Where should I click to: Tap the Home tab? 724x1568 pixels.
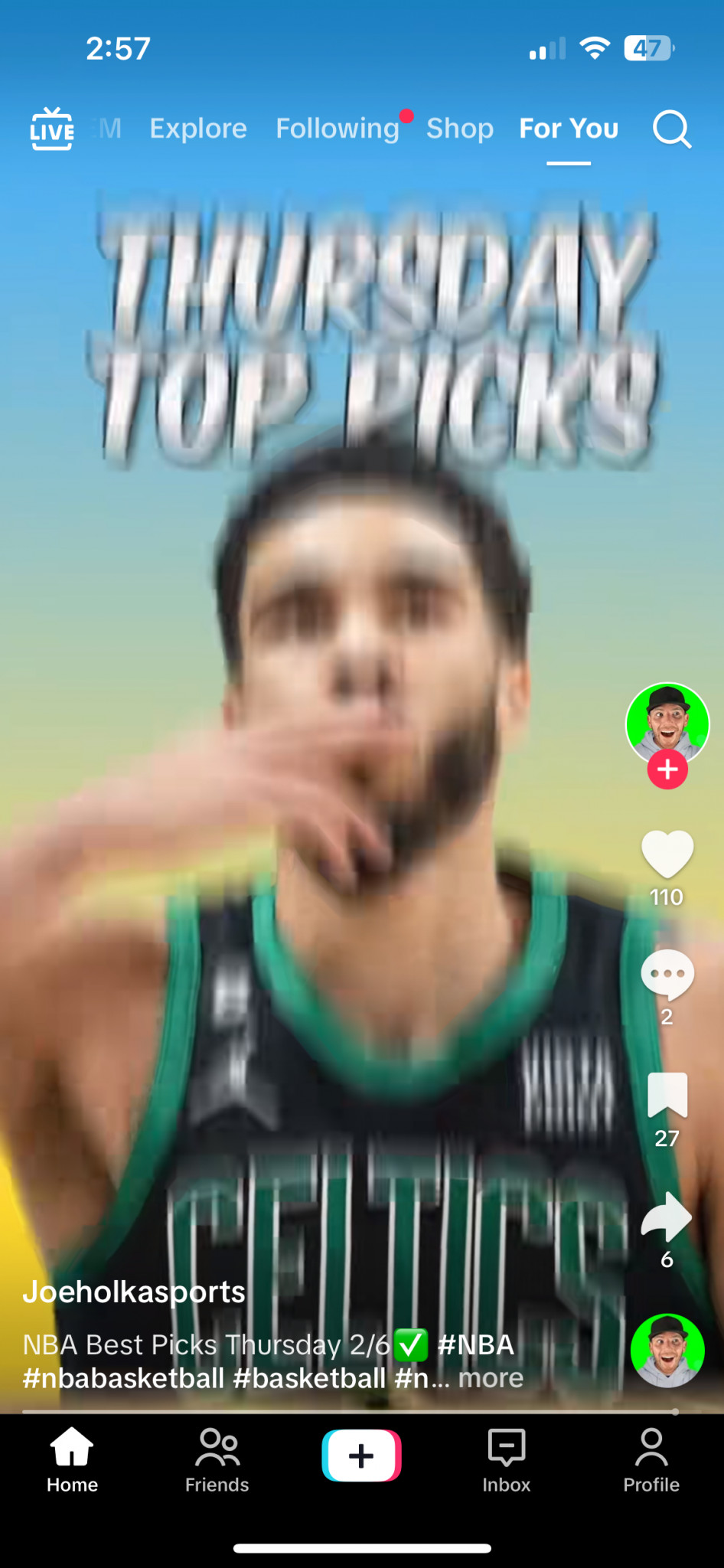(72, 1461)
